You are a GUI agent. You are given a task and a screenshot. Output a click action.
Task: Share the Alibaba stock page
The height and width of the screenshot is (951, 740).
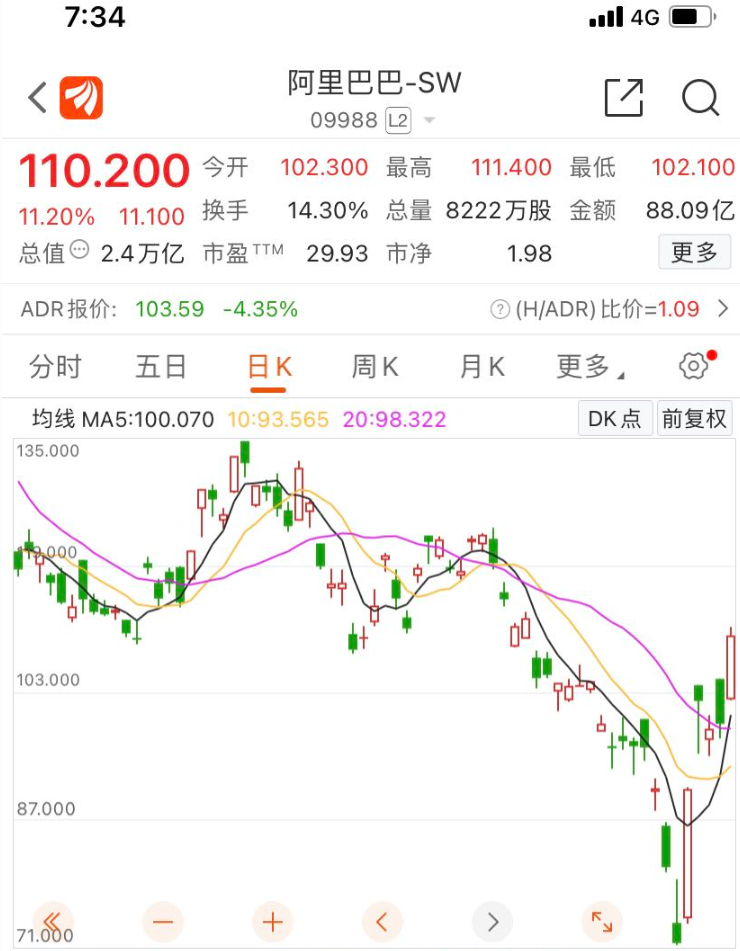(x=624, y=97)
